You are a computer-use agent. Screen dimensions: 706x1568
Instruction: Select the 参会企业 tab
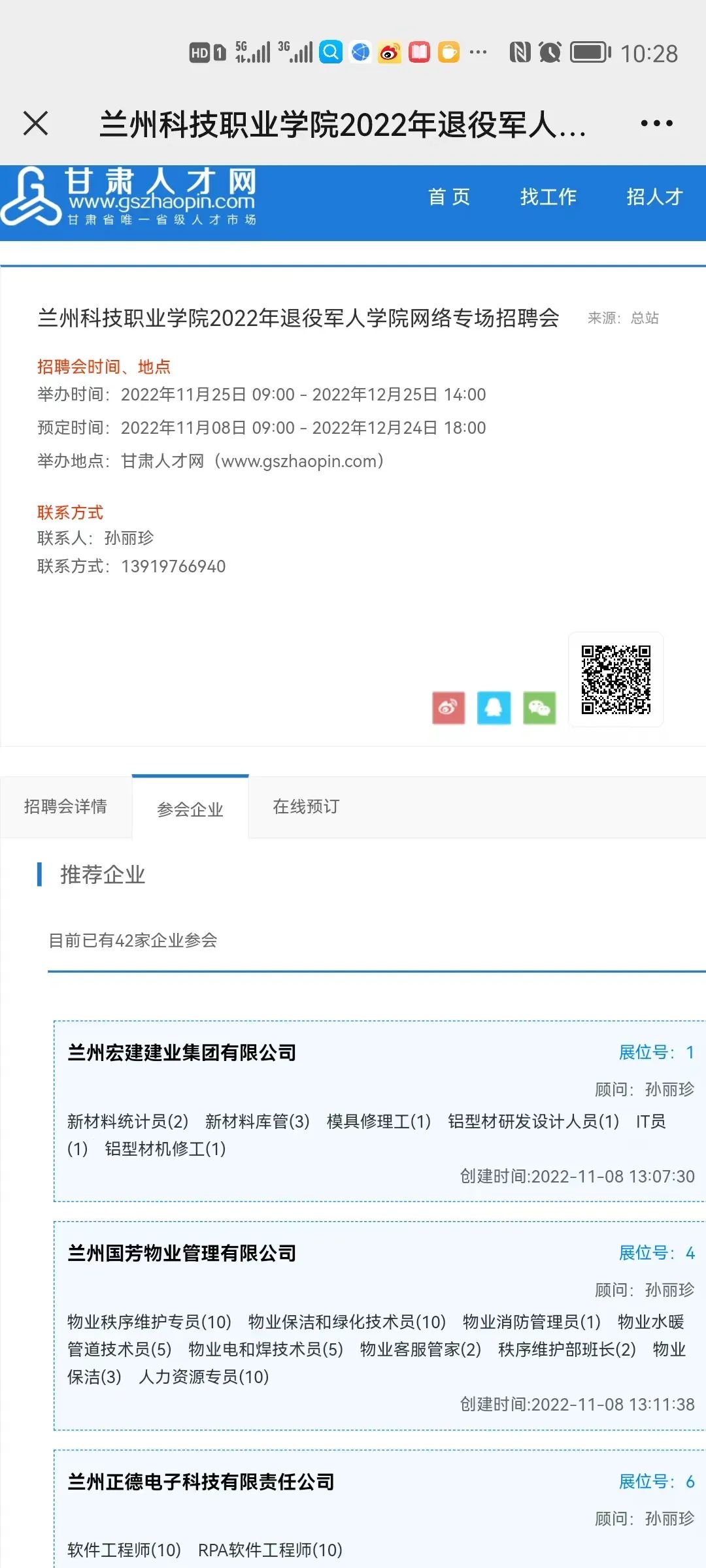[x=190, y=809]
